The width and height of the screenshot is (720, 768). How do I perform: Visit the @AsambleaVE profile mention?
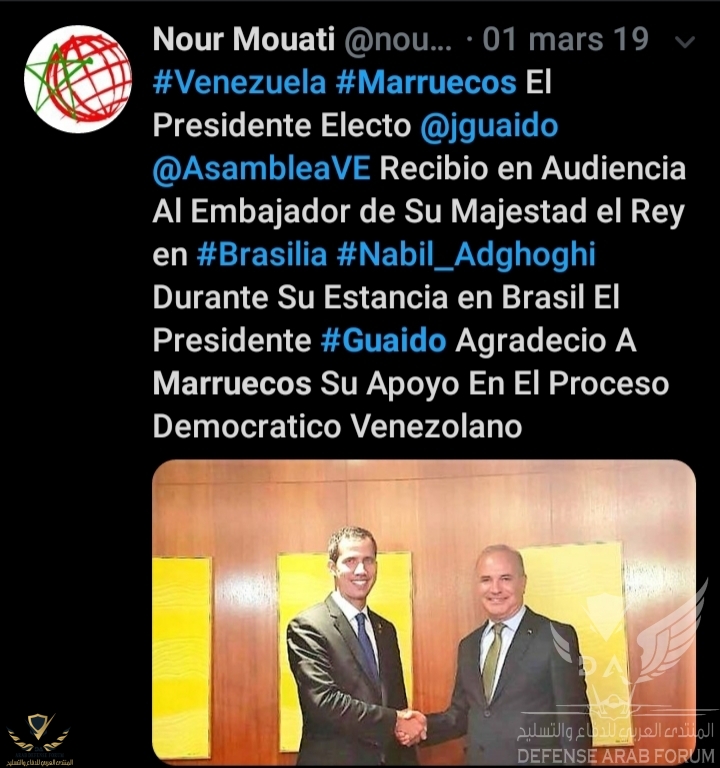(261, 169)
